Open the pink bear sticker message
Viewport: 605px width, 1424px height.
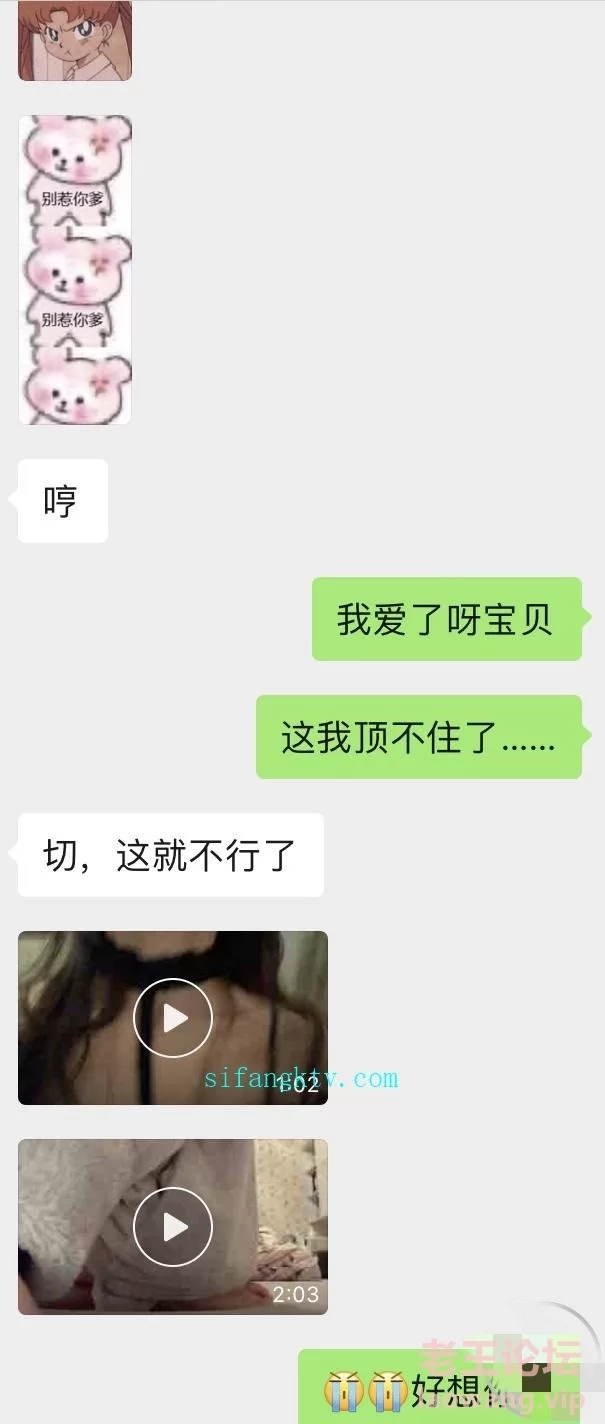pyautogui.click(x=75, y=269)
